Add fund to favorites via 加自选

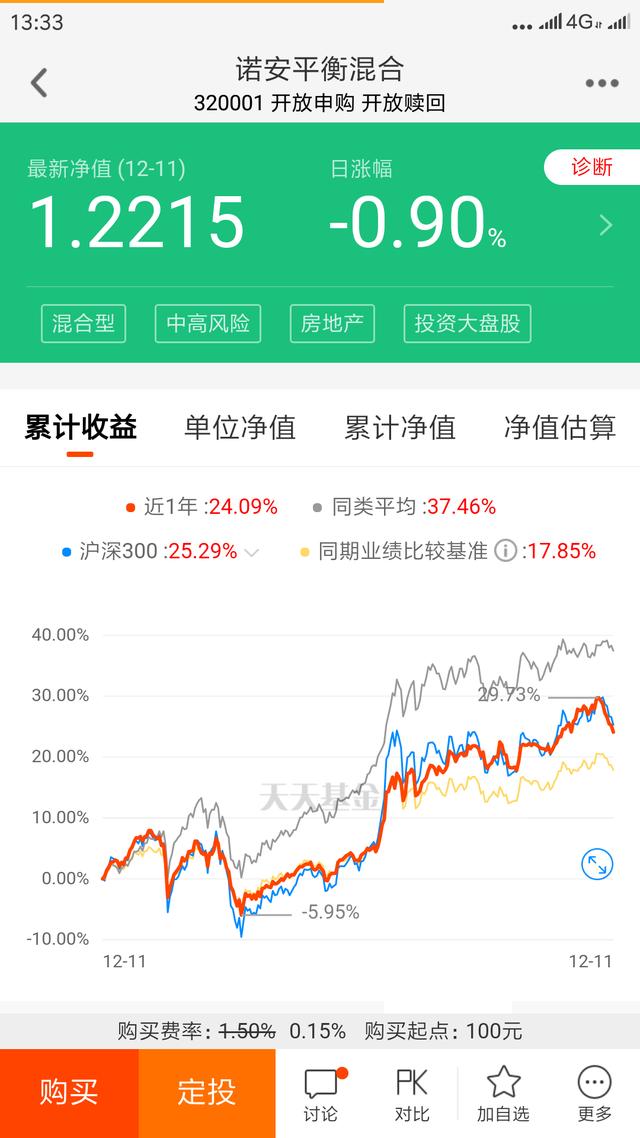click(x=503, y=1094)
